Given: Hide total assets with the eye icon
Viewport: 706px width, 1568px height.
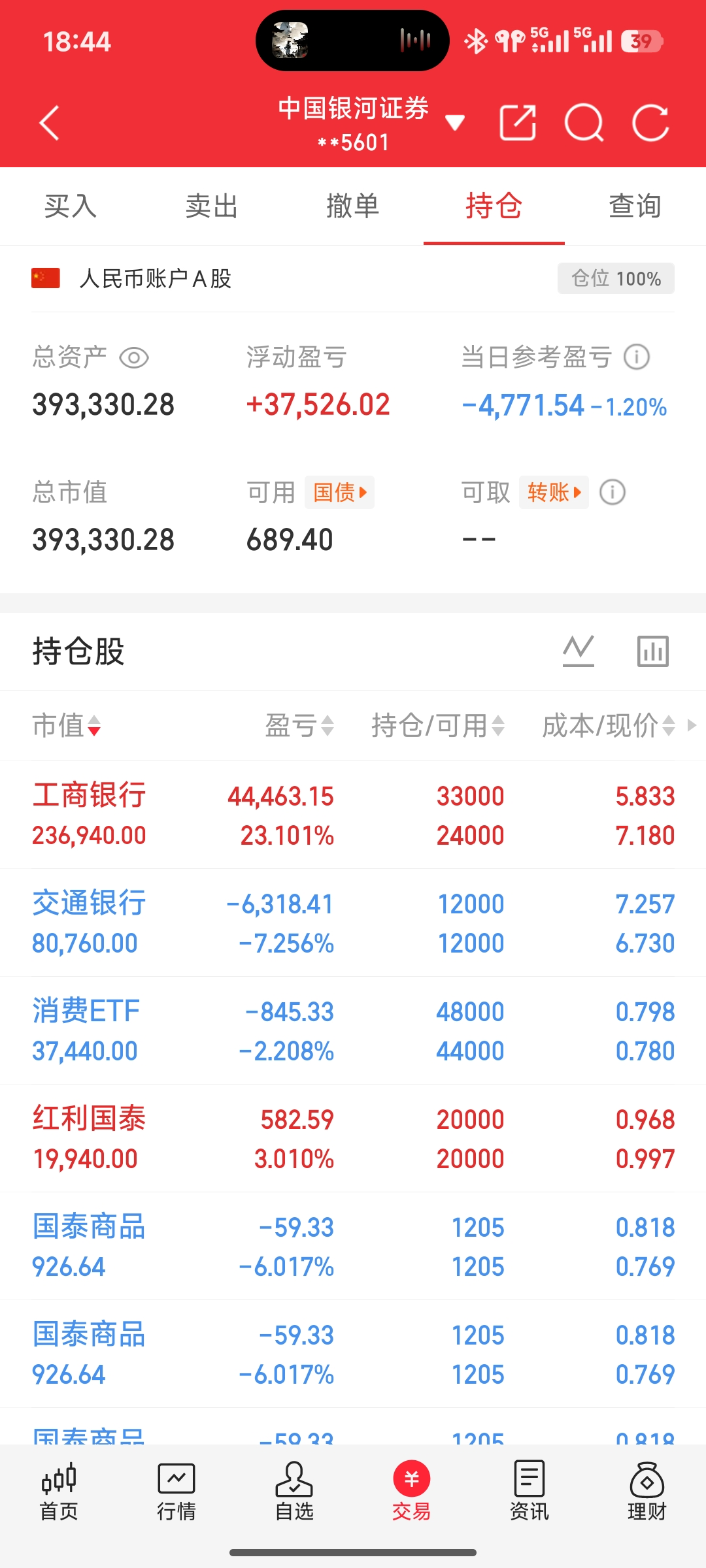Looking at the screenshot, I should point(134,358).
